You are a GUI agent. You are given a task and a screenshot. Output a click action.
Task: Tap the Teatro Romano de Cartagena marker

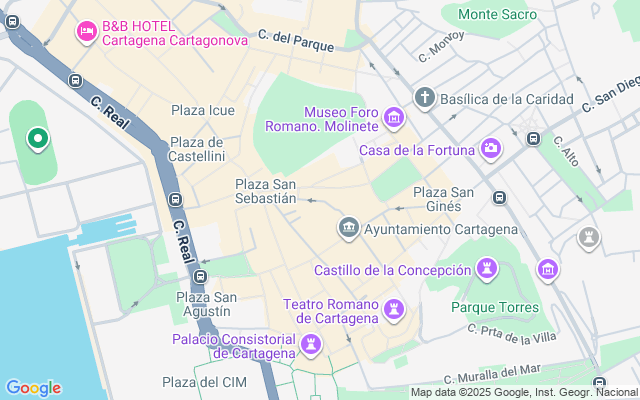394,310
